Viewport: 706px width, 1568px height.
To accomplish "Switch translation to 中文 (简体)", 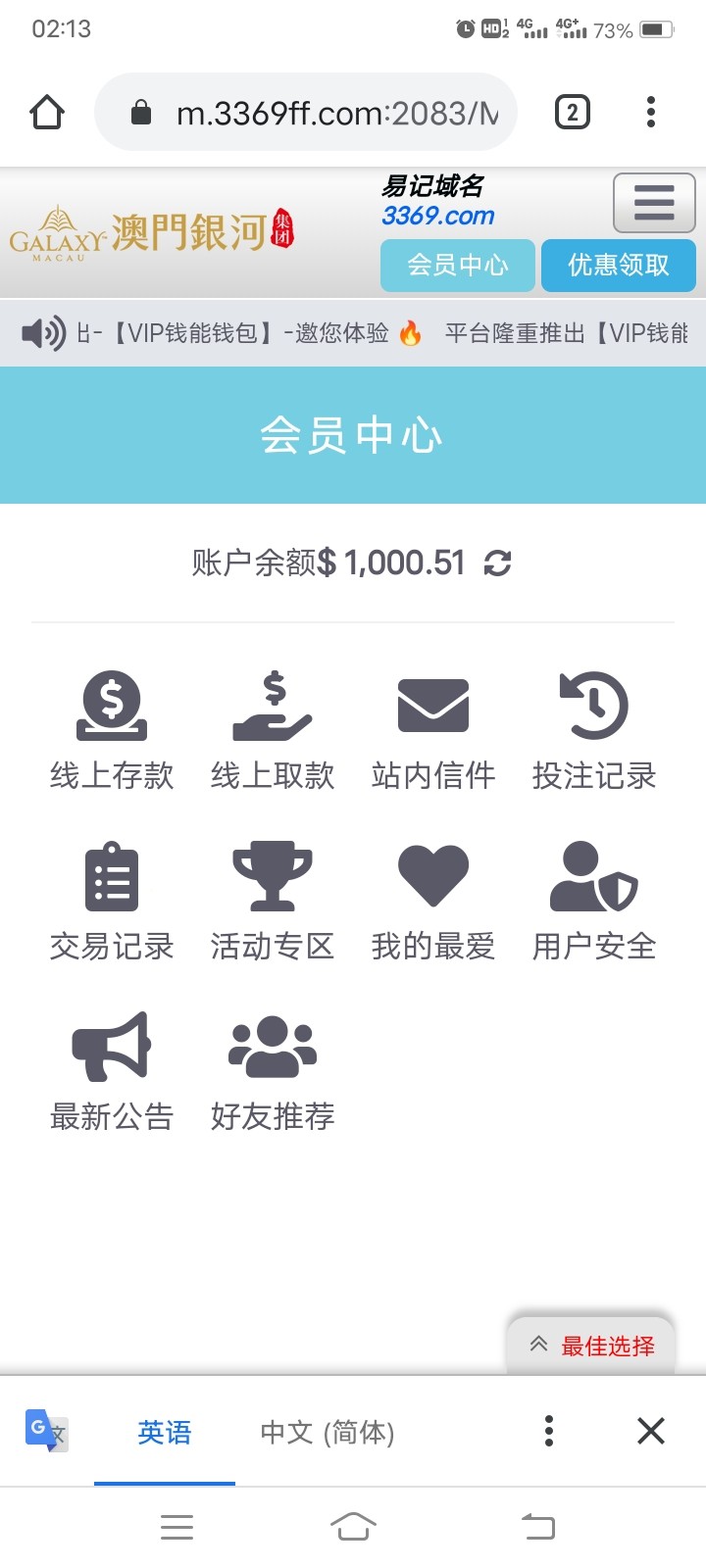I will pyautogui.click(x=328, y=1431).
